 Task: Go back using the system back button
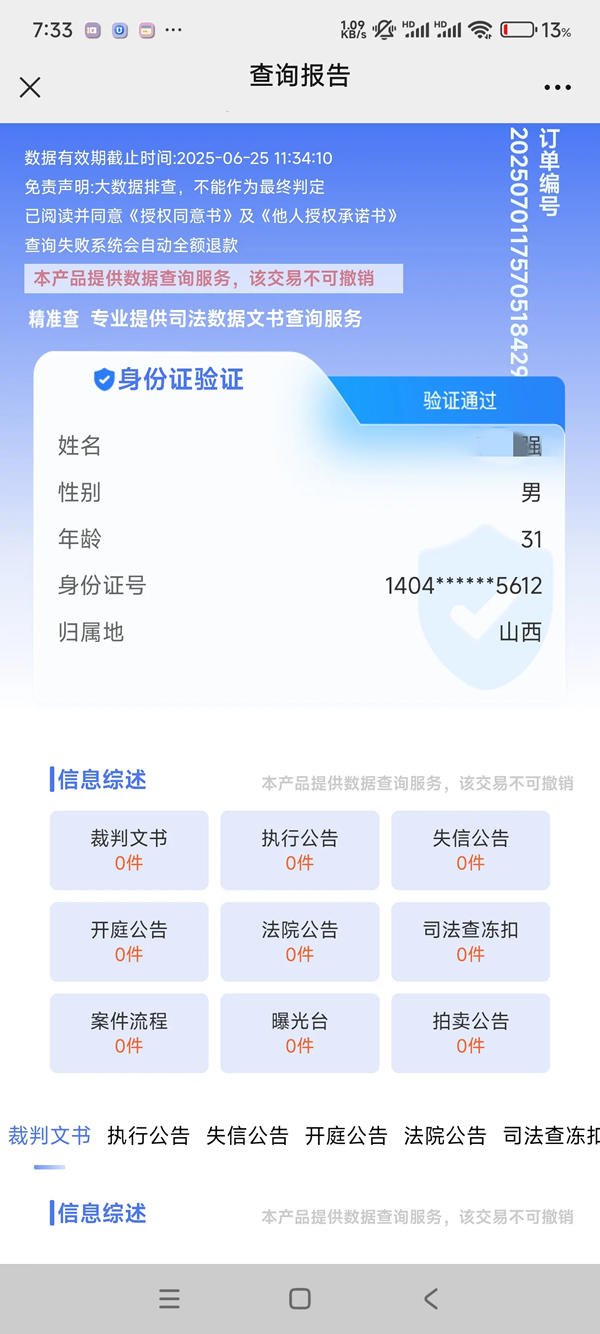pyautogui.click(x=431, y=1298)
